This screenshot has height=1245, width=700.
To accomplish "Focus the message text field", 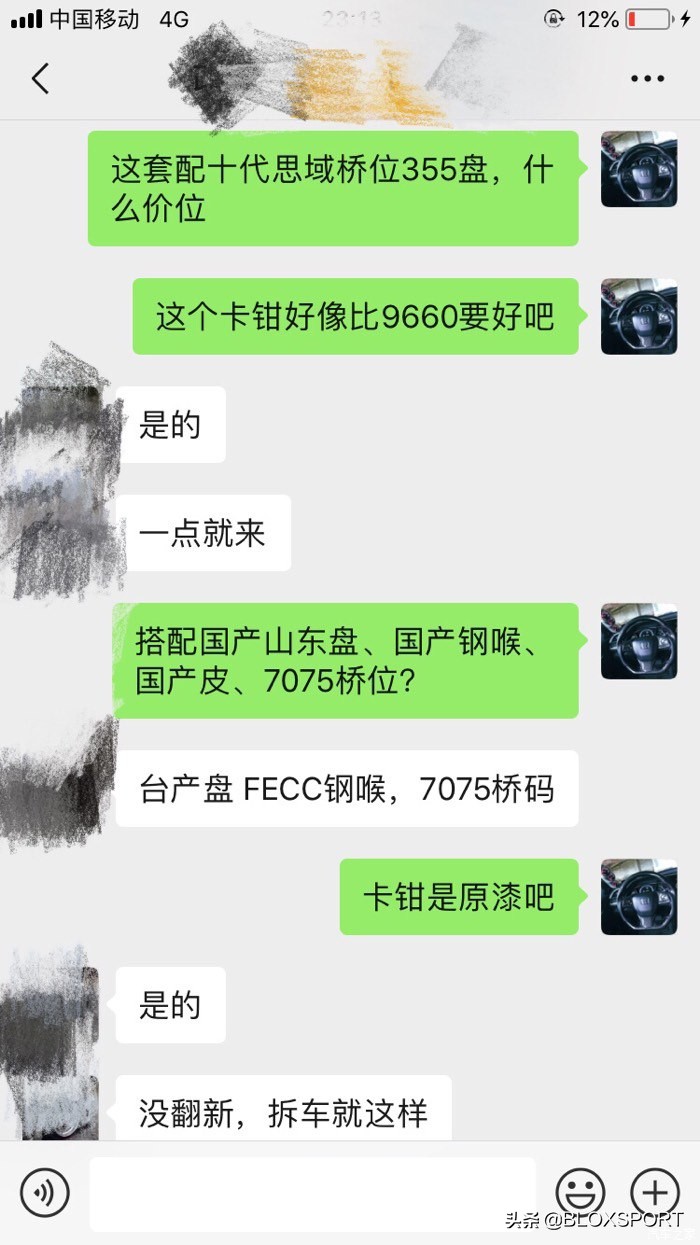I will (x=312, y=1193).
